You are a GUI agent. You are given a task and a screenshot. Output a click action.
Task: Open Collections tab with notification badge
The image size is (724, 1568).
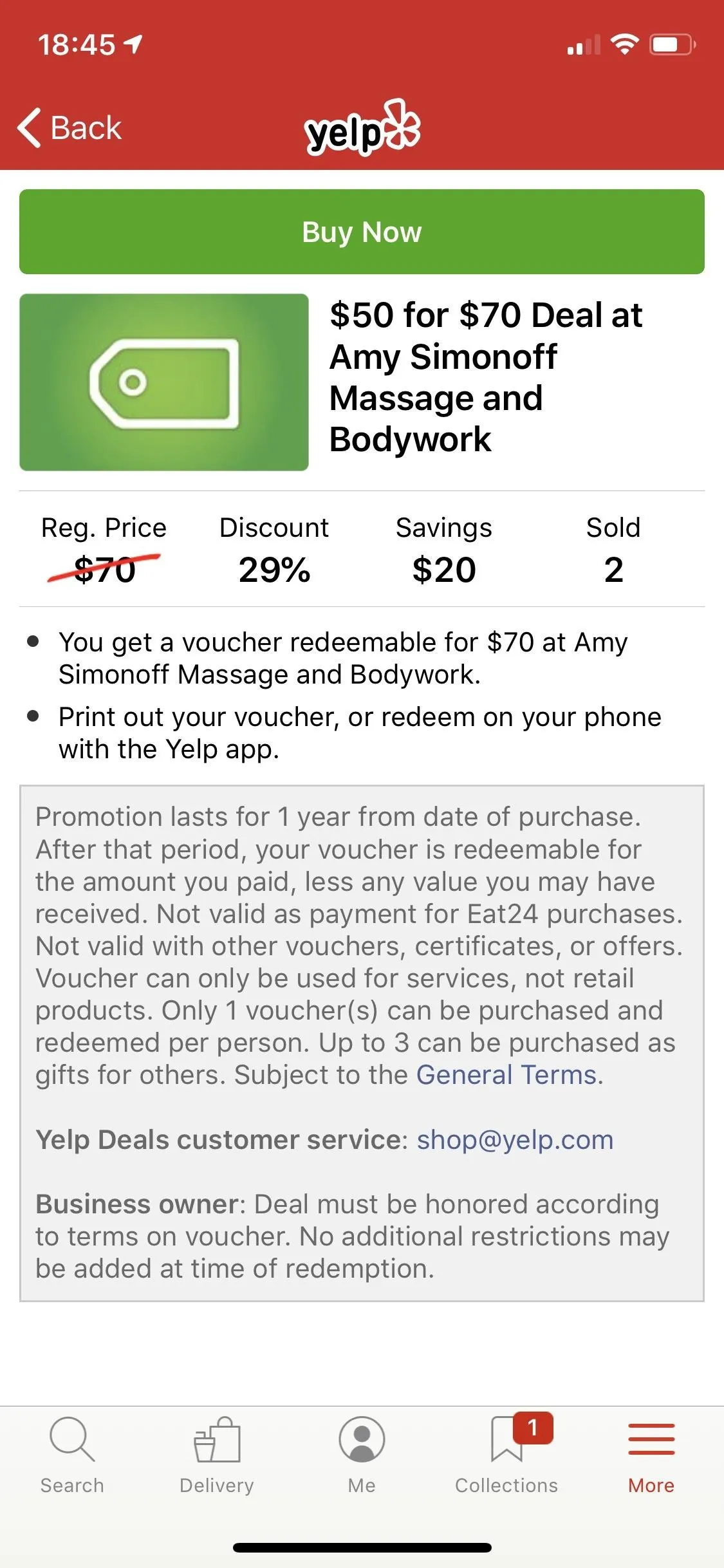(x=506, y=1455)
